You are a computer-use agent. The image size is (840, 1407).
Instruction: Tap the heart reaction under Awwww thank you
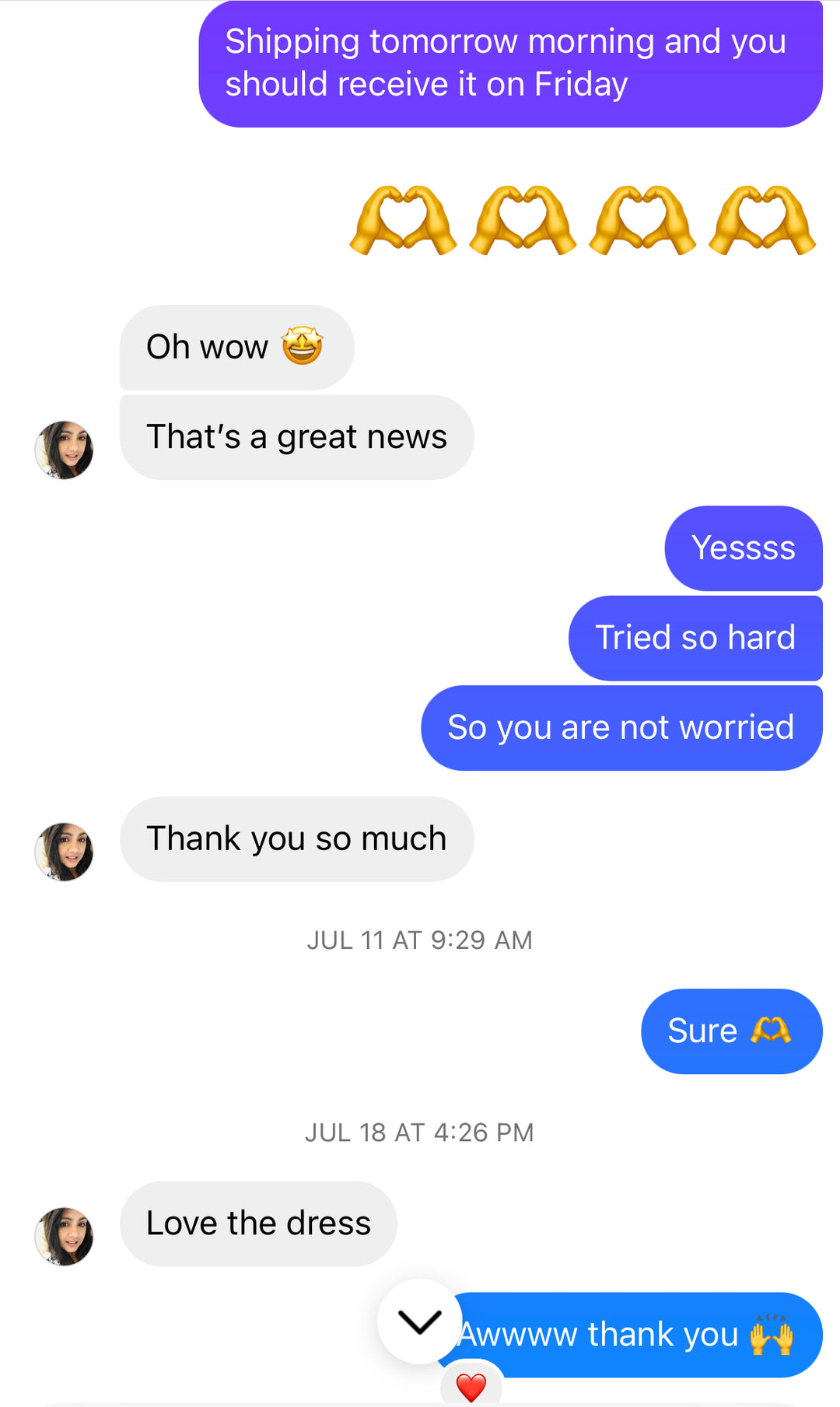click(x=471, y=1387)
